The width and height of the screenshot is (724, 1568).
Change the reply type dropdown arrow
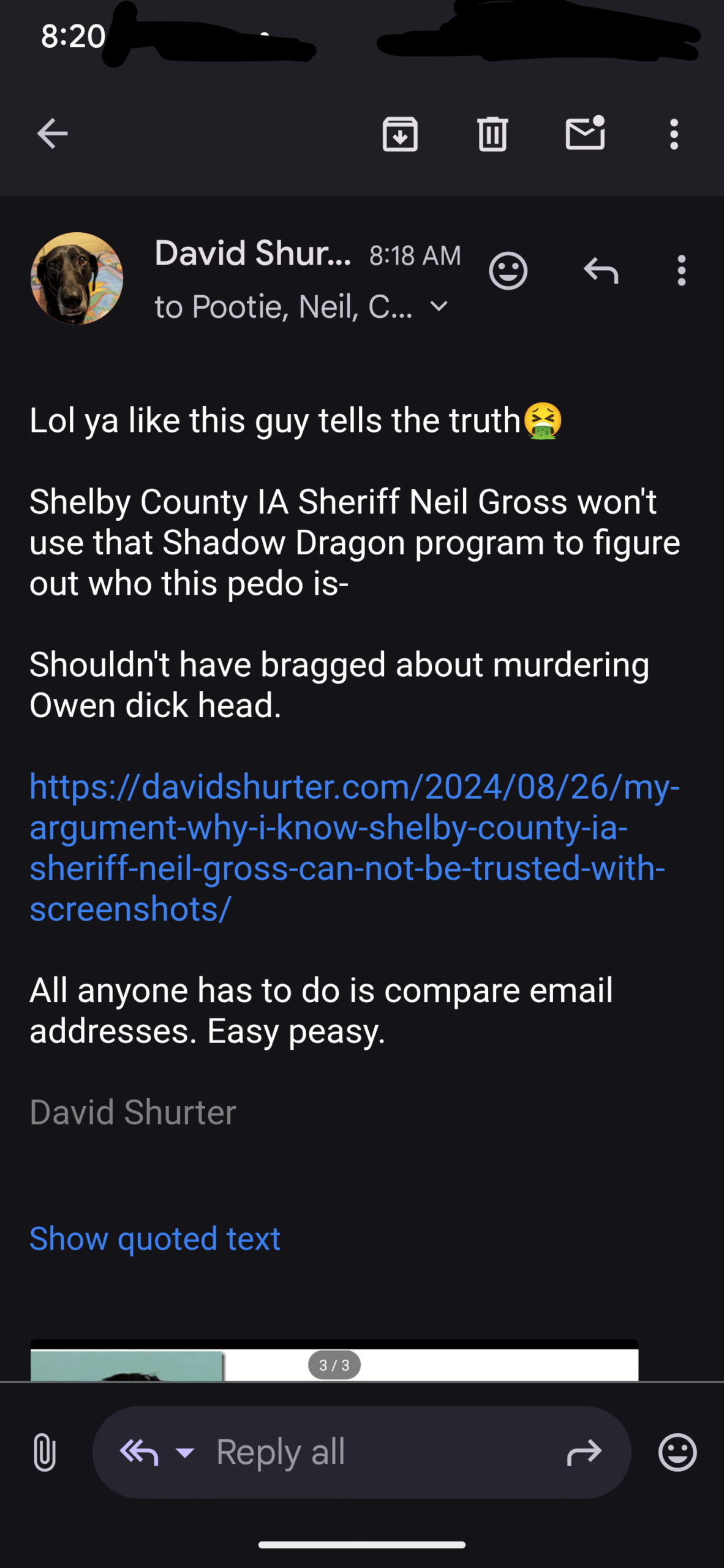click(185, 1452)
